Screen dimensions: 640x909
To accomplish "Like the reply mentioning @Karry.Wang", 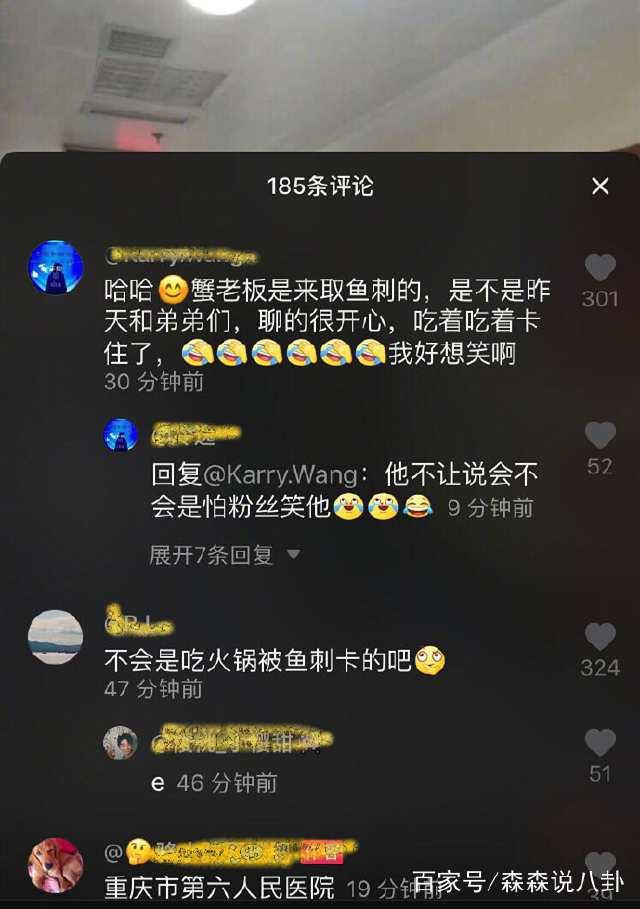I will coord(600,435).
